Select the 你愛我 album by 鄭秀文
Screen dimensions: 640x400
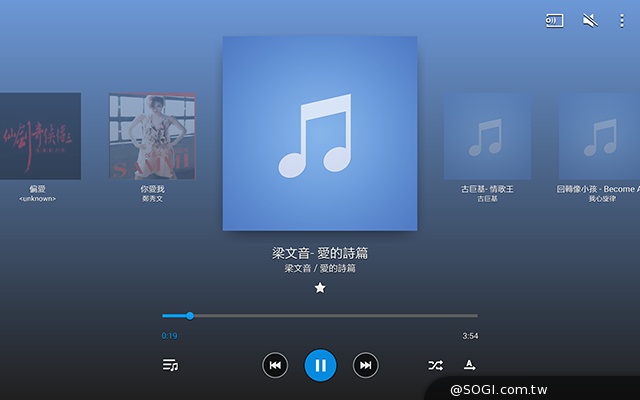click(x=152, y=136)
